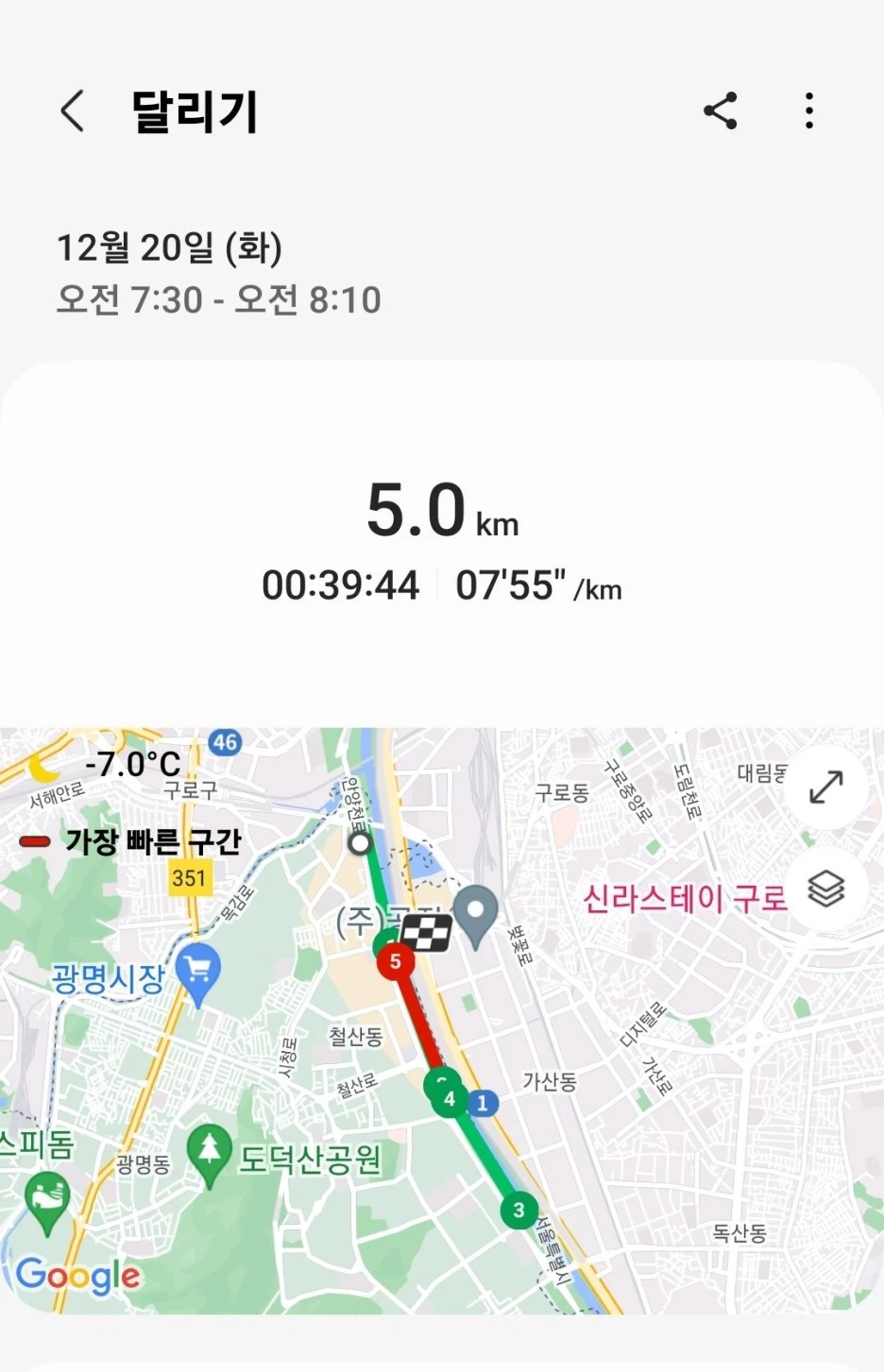Expand the map to fullscreen

pyautogui.click(x=826, y=787)
